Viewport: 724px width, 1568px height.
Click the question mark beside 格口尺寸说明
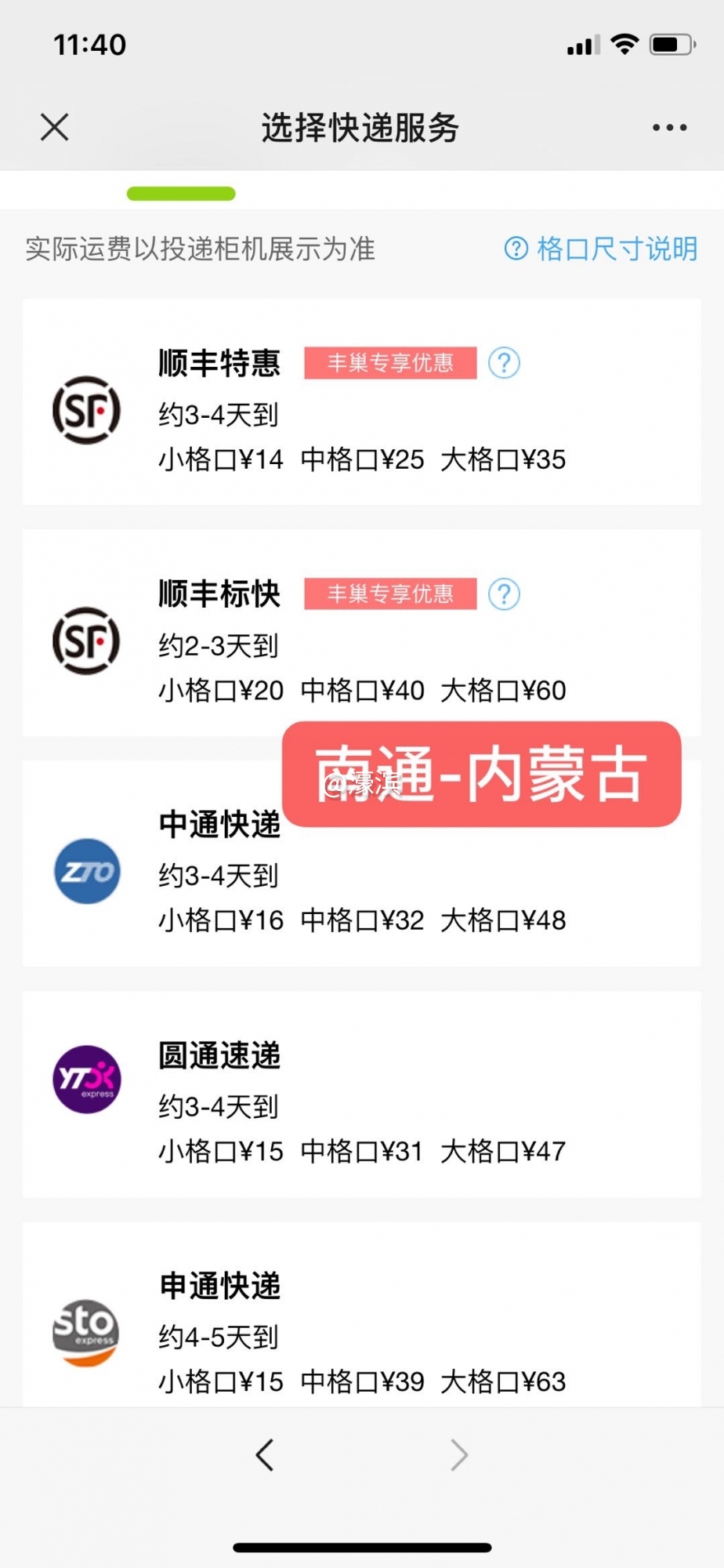pos(516,249)
